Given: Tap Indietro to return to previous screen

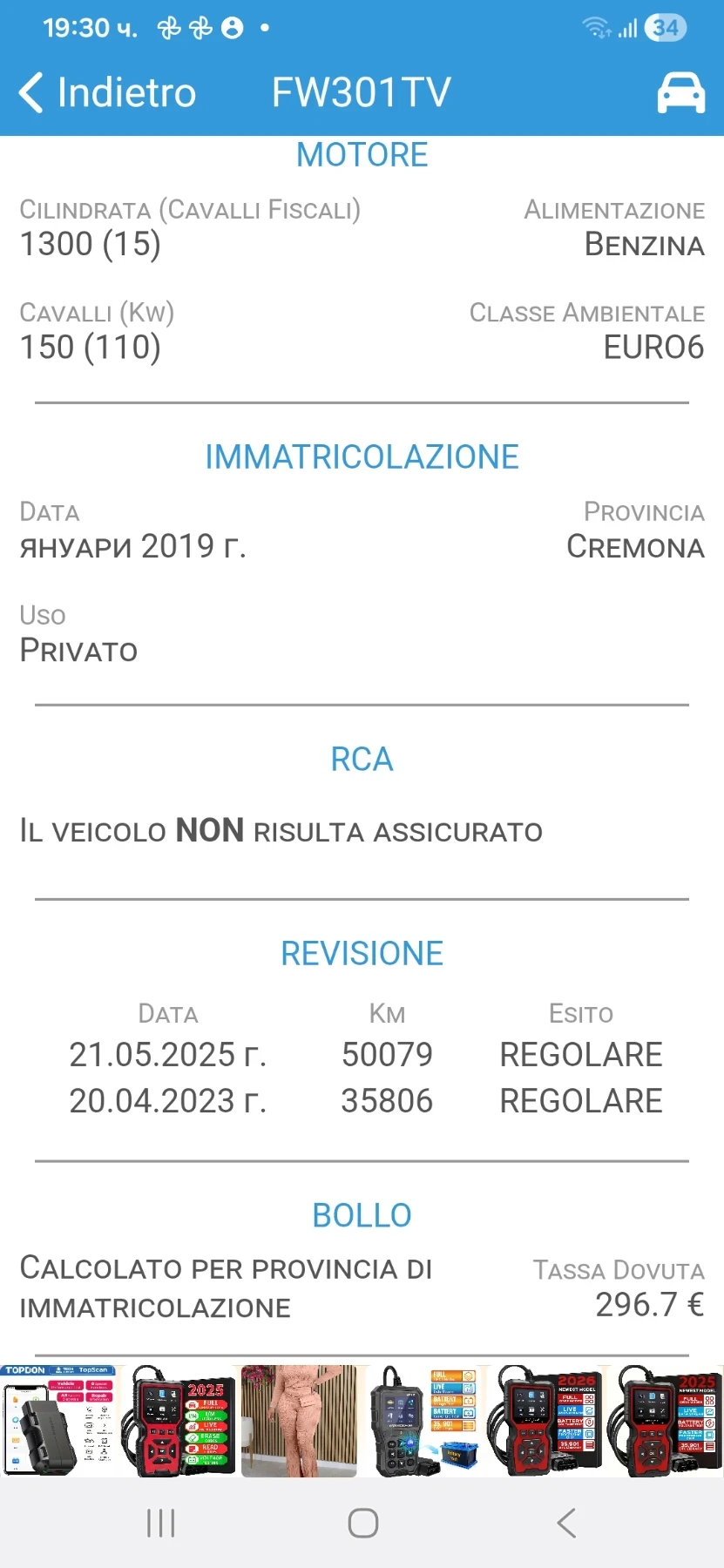Looking at the screenshot, I should tap(106, 91).
